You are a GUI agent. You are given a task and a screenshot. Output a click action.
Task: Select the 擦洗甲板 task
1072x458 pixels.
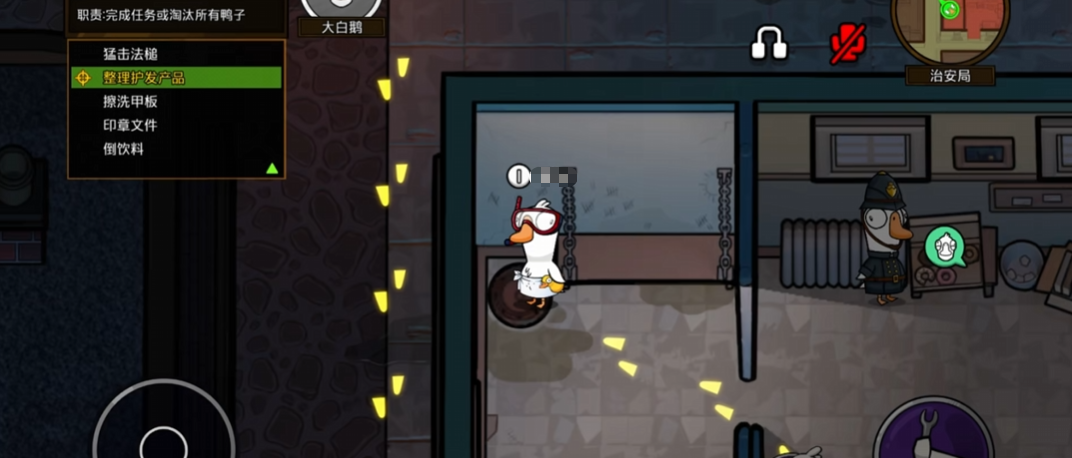pos(130,102)
